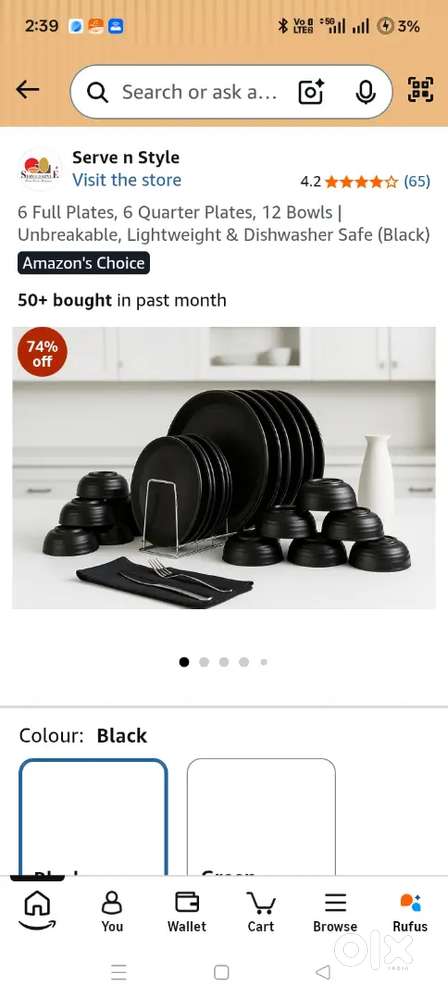Screen dimensions: 448x1000
Task: Open the Wallet tab
Action: pos(186,912)
